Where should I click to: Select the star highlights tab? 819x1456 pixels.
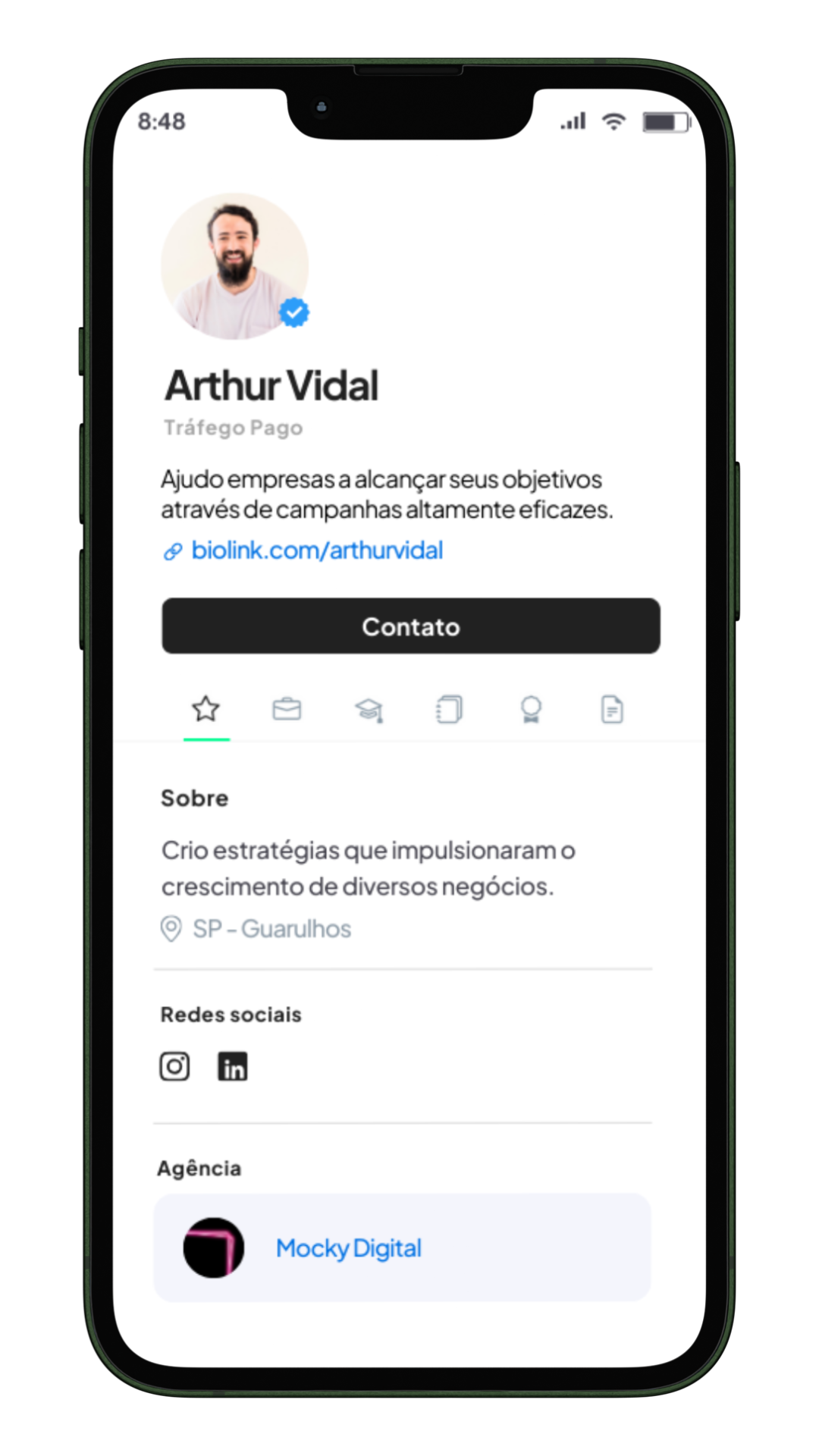(206, 710)
